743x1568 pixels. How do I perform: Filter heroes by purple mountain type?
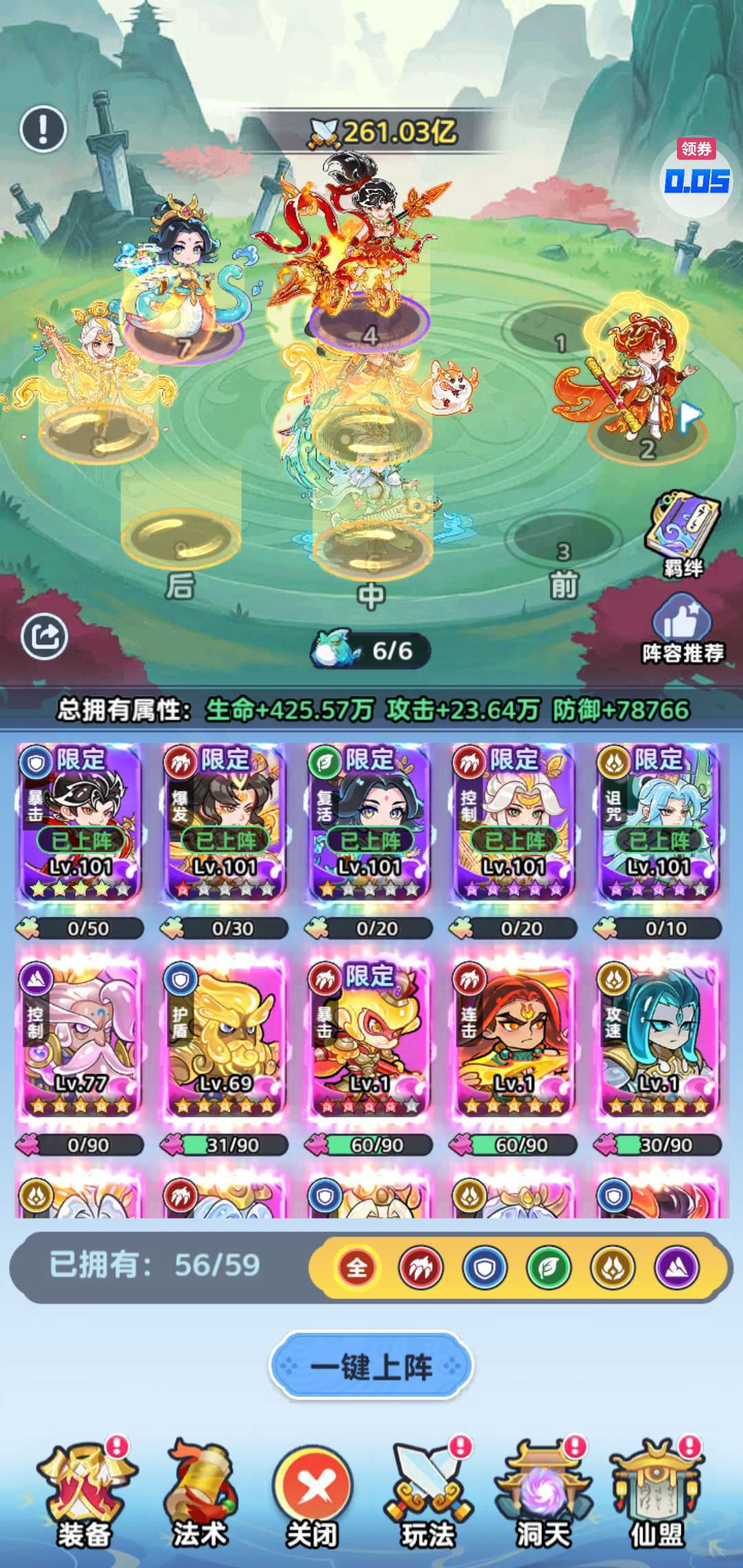click(x=677, y=1267)
